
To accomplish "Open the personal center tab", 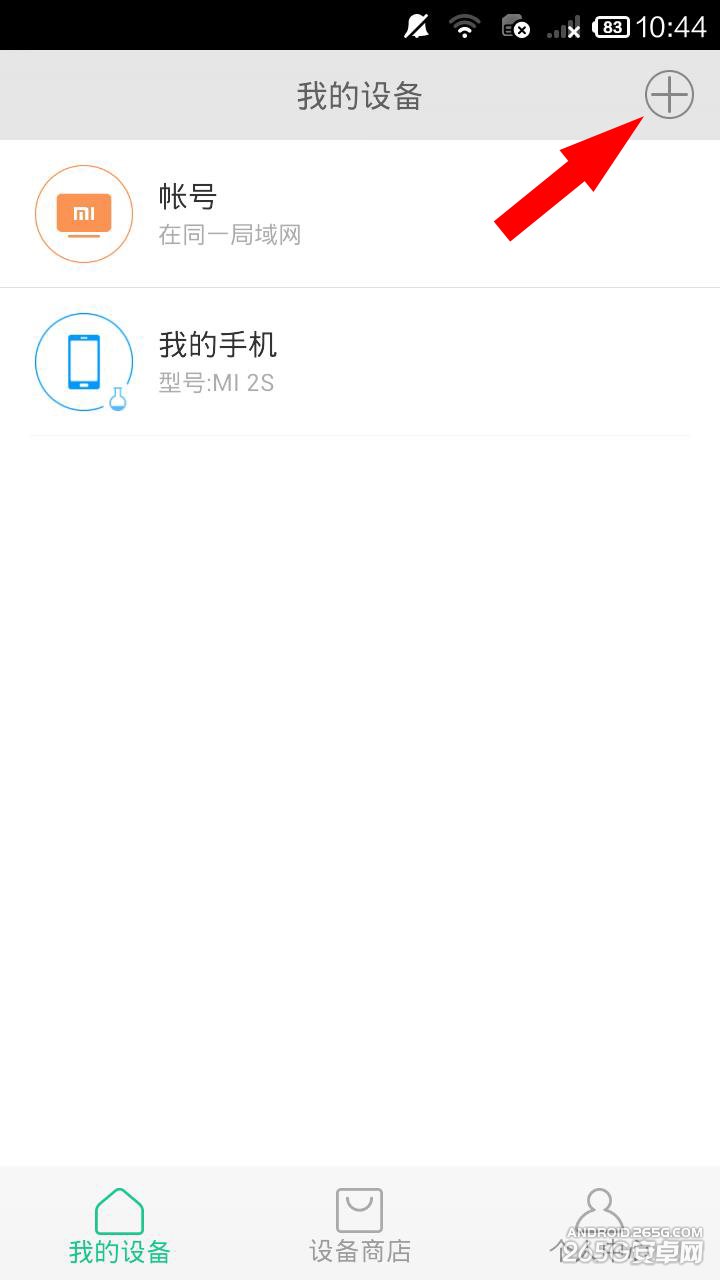I will pos(599,1225).
